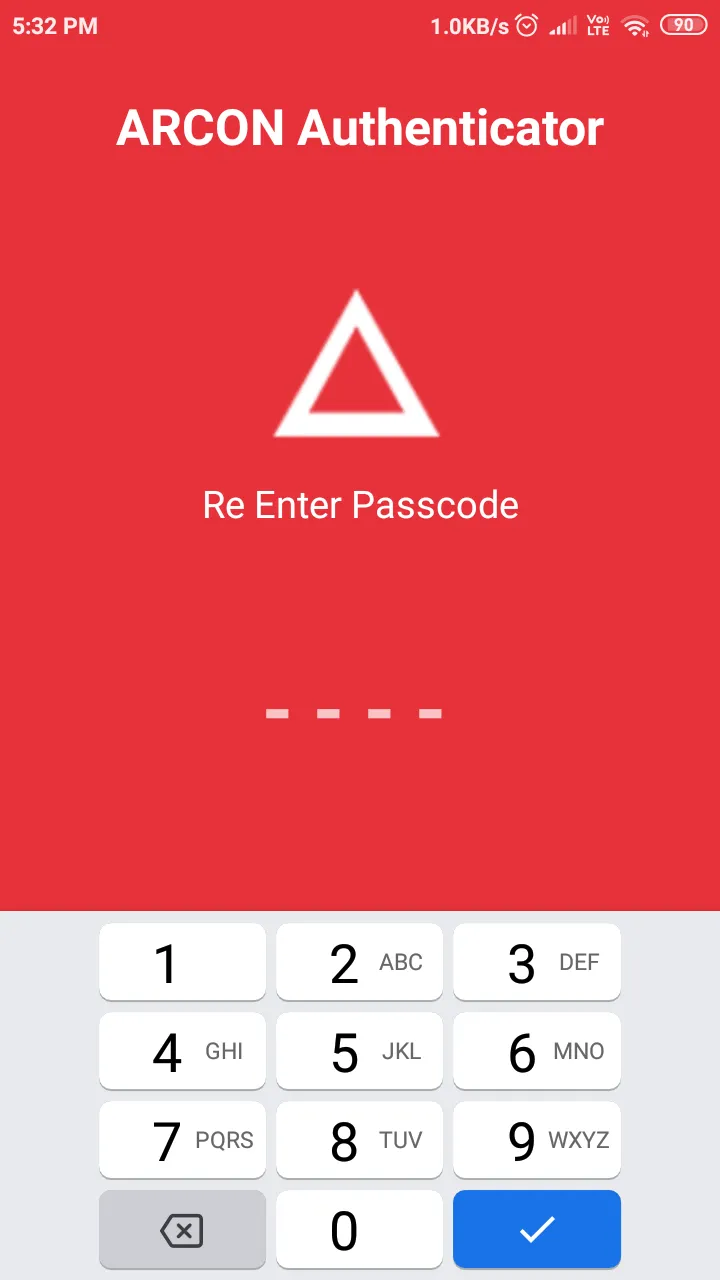The image size is (720, 1280).
Task: Tap the first passcode entry dash
Action: click(x=277, y=713)
